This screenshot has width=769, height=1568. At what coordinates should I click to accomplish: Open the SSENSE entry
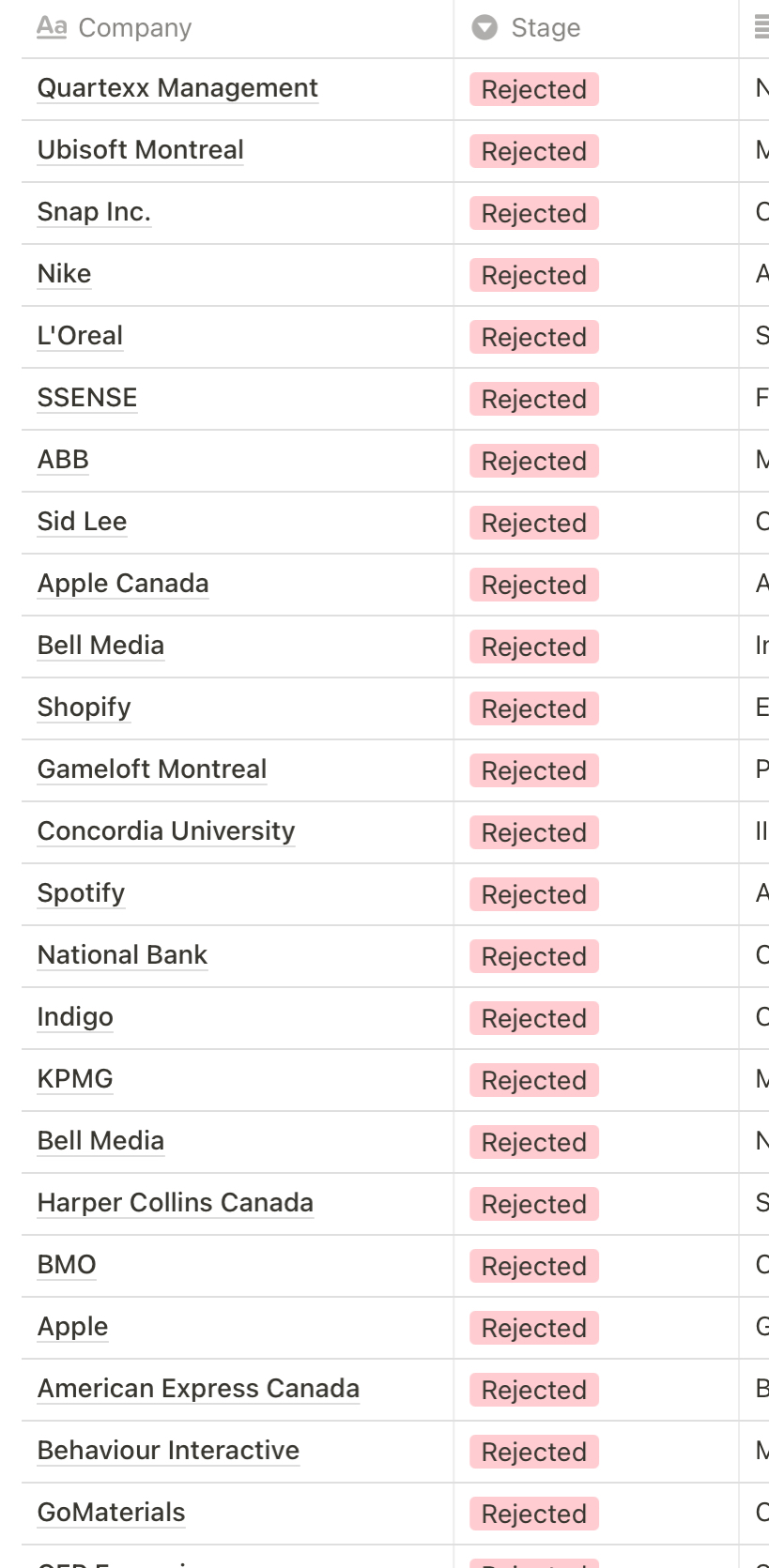click(87, 398)
